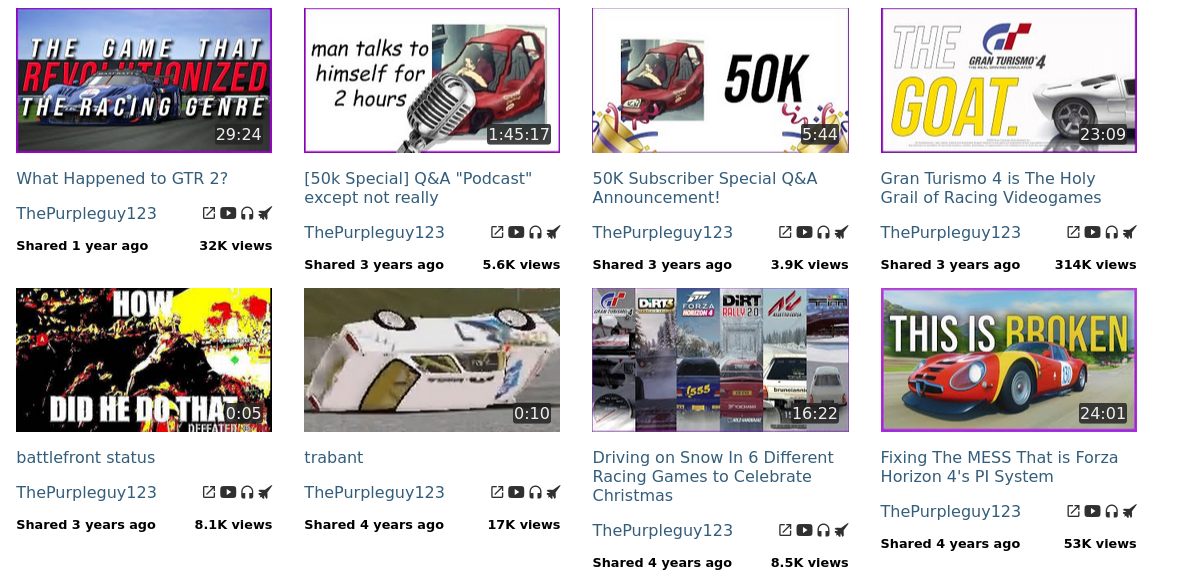Open '50K Subscriber Special Q&A Announcement!' title link
Viewport: 1179px width, 576px height.
704,188
